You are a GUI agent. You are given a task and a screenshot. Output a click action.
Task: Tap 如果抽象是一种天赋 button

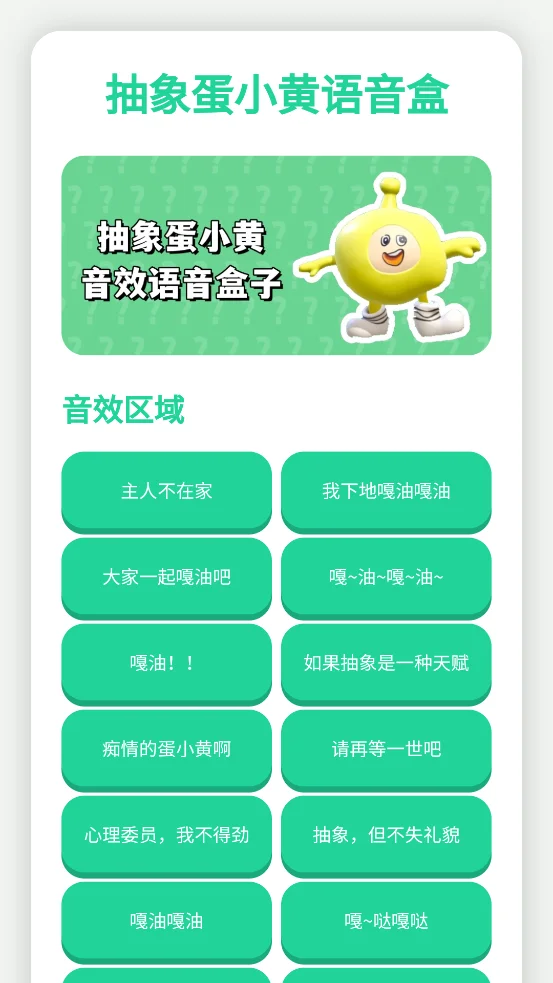click(x=386, y=663)
